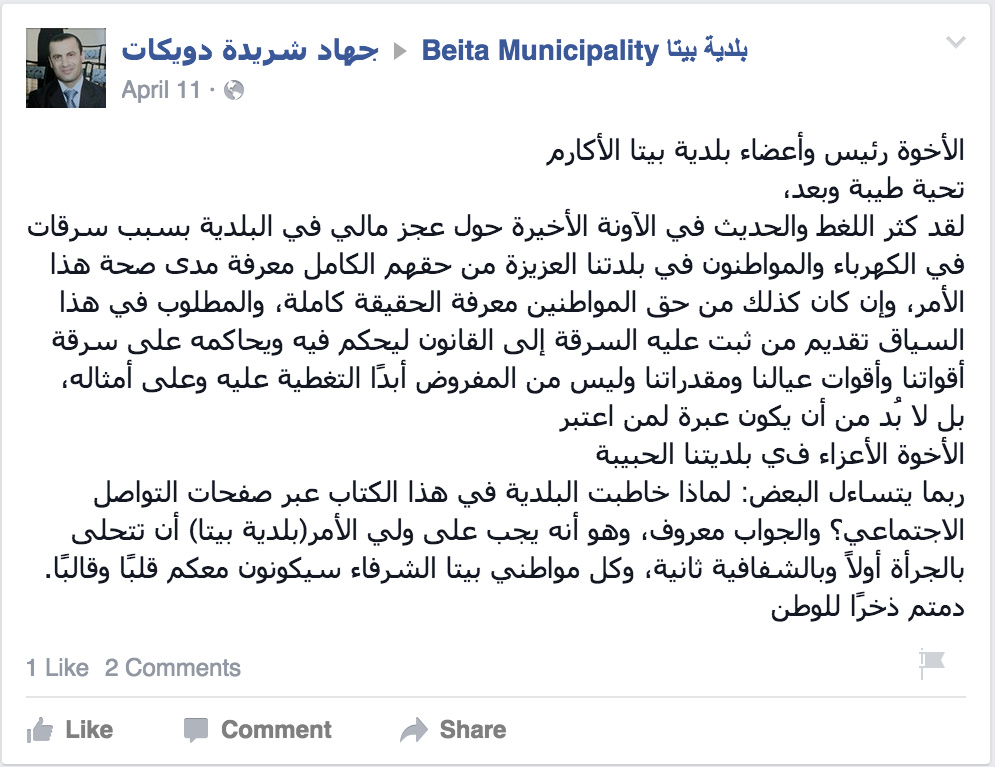Comment on this post
This screenshot has width=995, height=767.
tap(257, 730)
